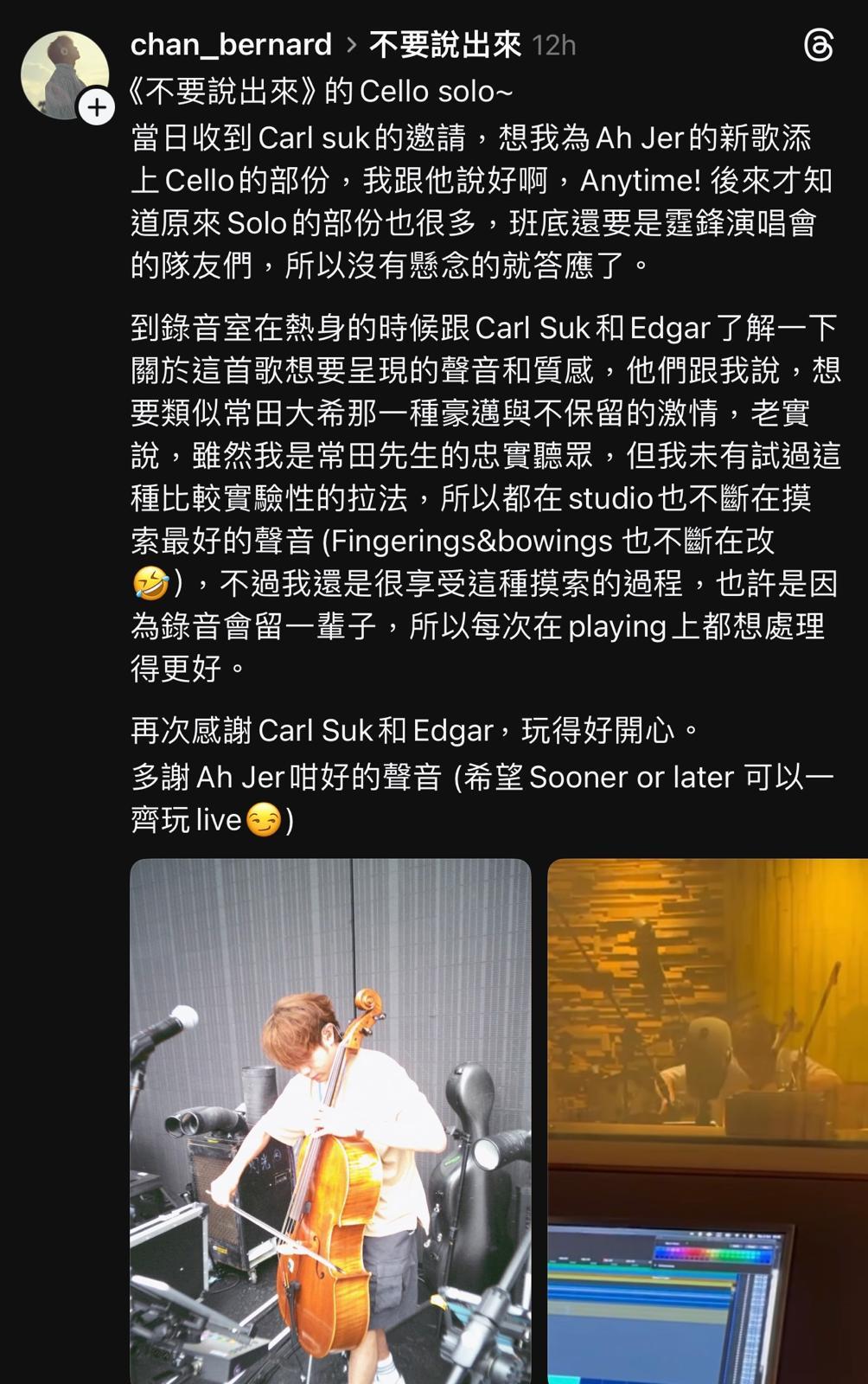Open the 不要說出來 topic tag
Viewport: 868px width, 1384px height.
coord(444,45)
